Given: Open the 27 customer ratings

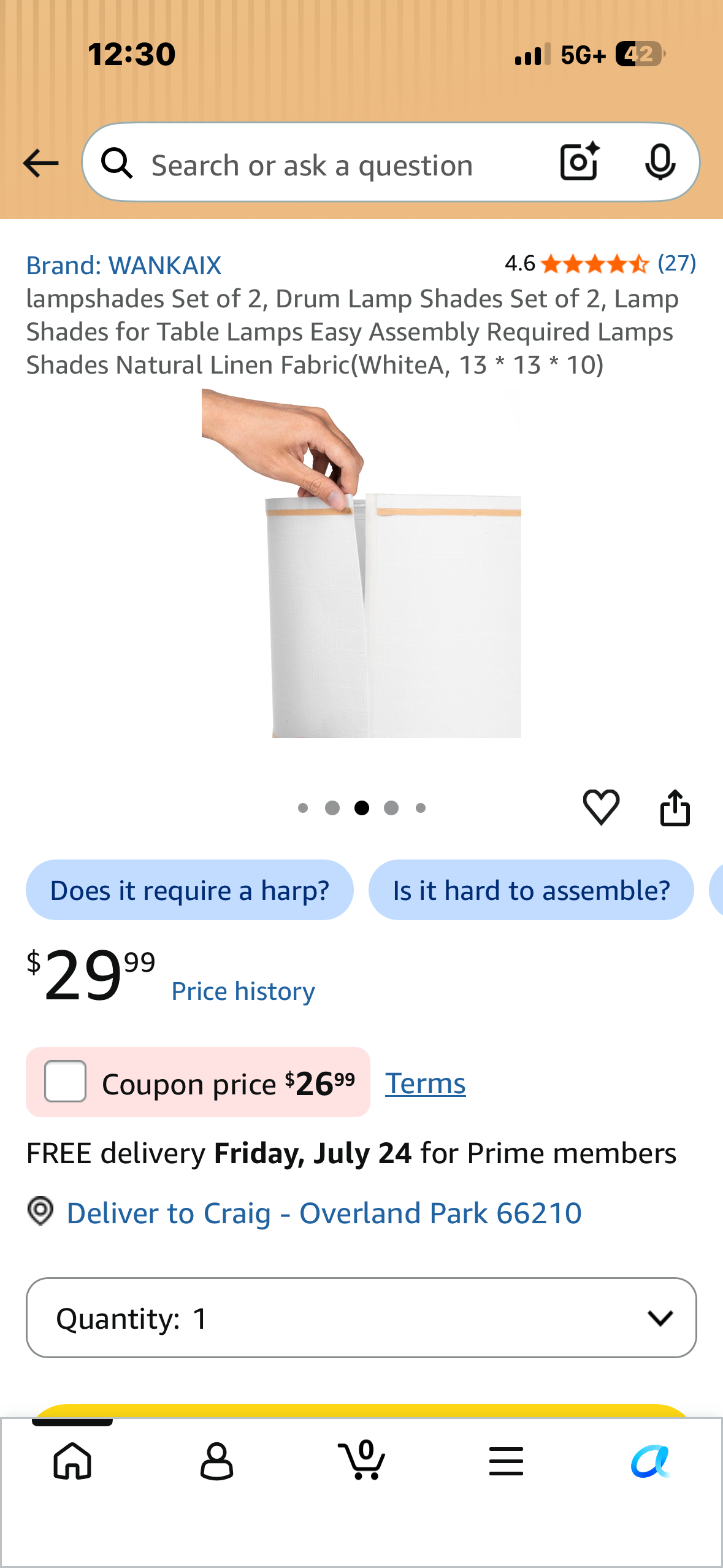Looking at the screenshot, I should click(x=676, y=263).
